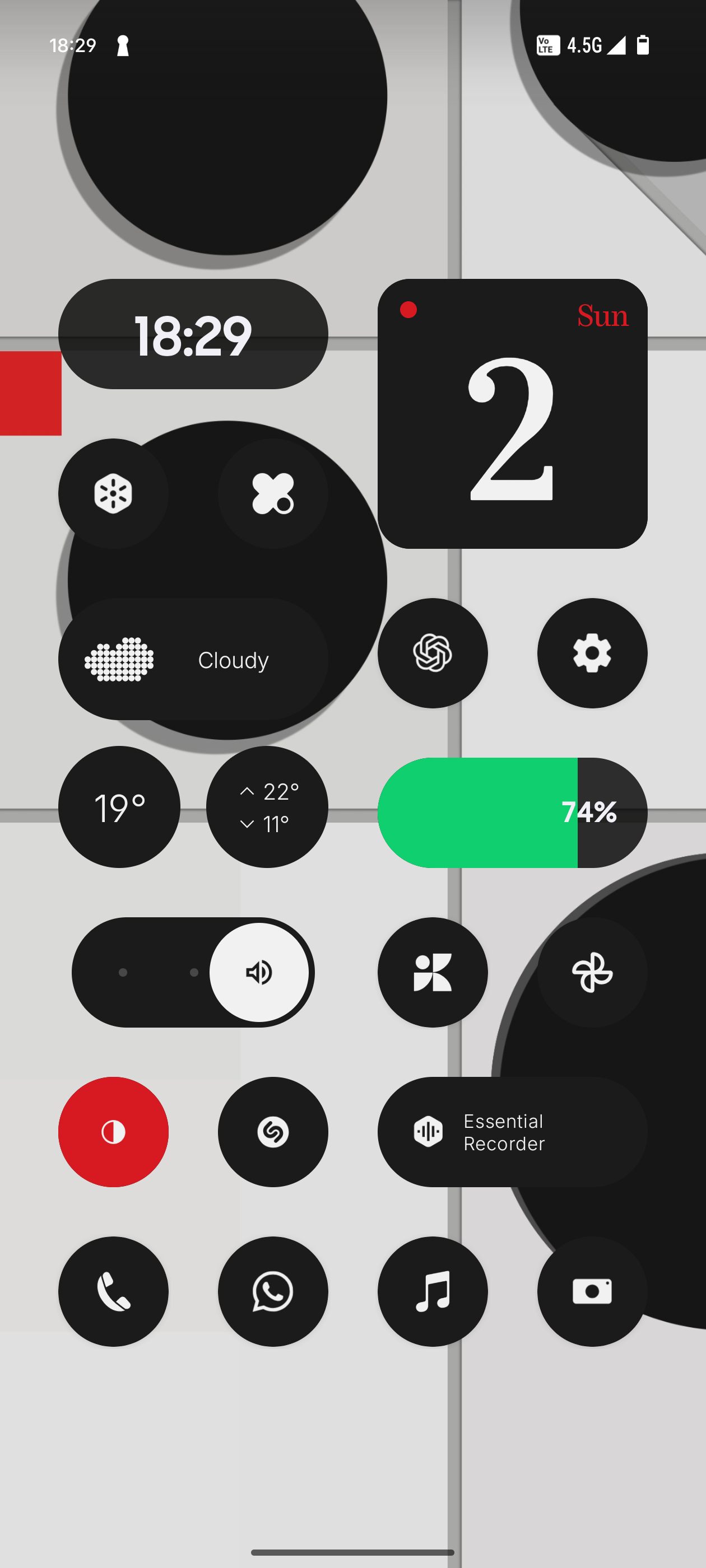
Task: Tap the 19° temperature widget
Action: click(119, 807)
